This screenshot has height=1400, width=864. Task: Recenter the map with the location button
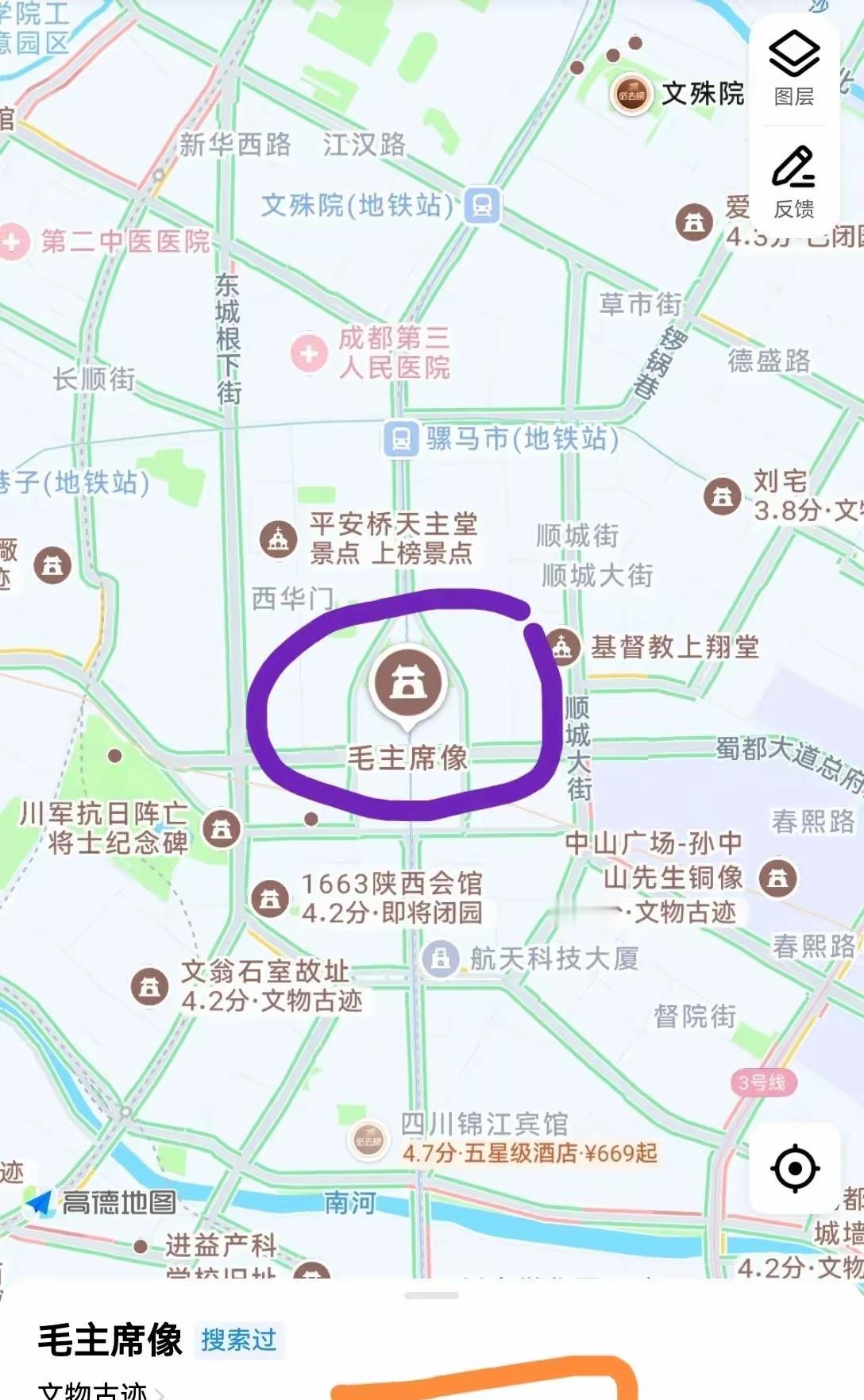[x=794, y=1168]
